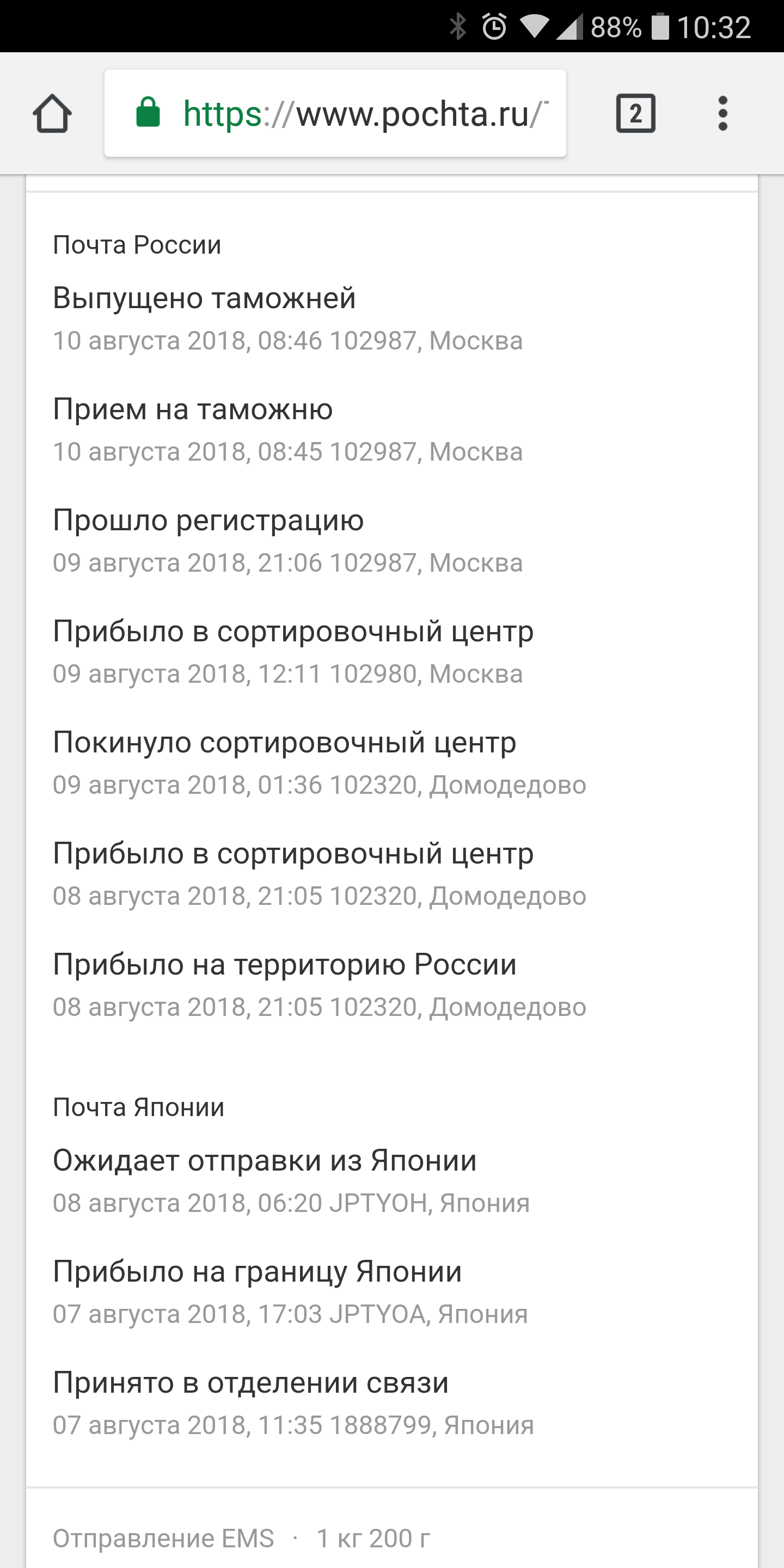
Task: Tap the browser home icon
Action: click(52, 114)
